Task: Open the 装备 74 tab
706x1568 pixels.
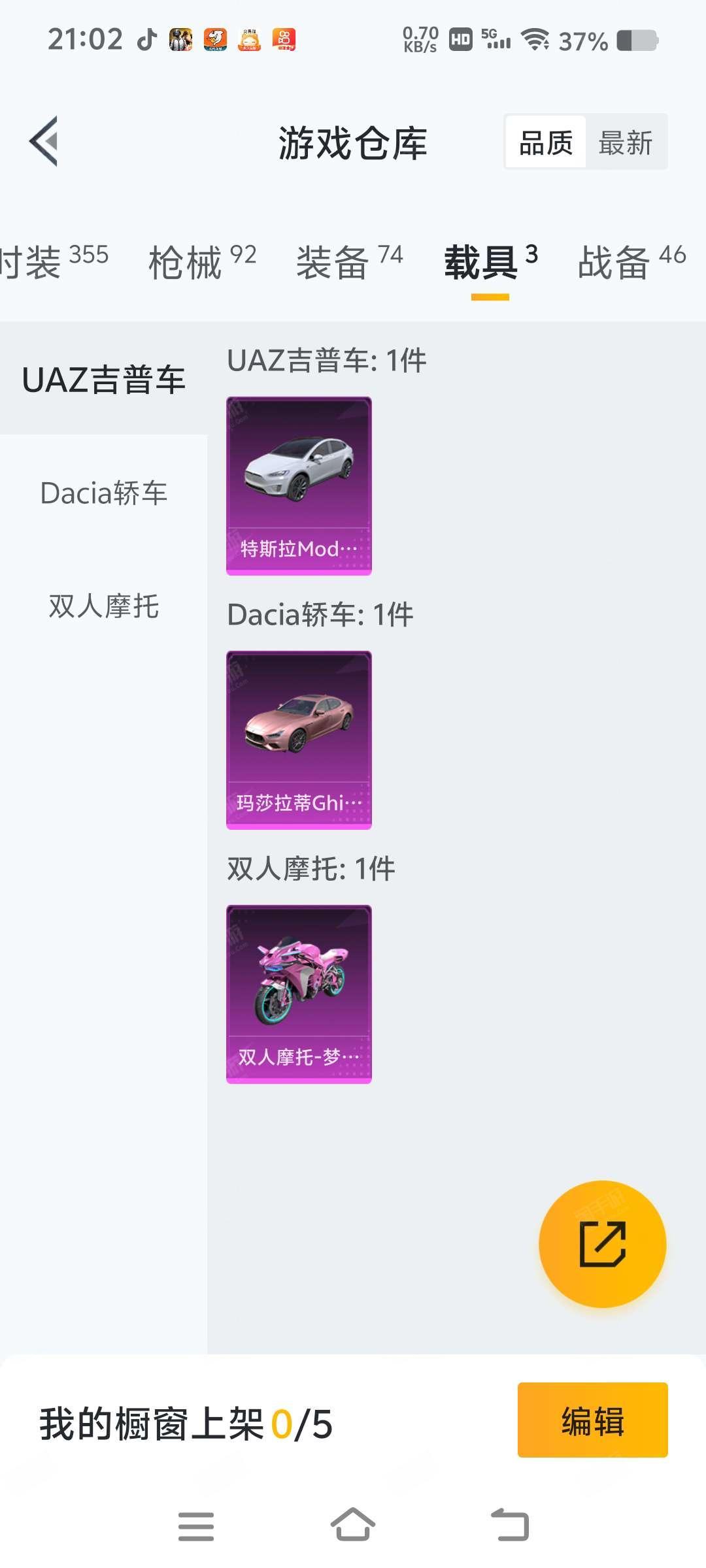Action: (x=350, y=262)
